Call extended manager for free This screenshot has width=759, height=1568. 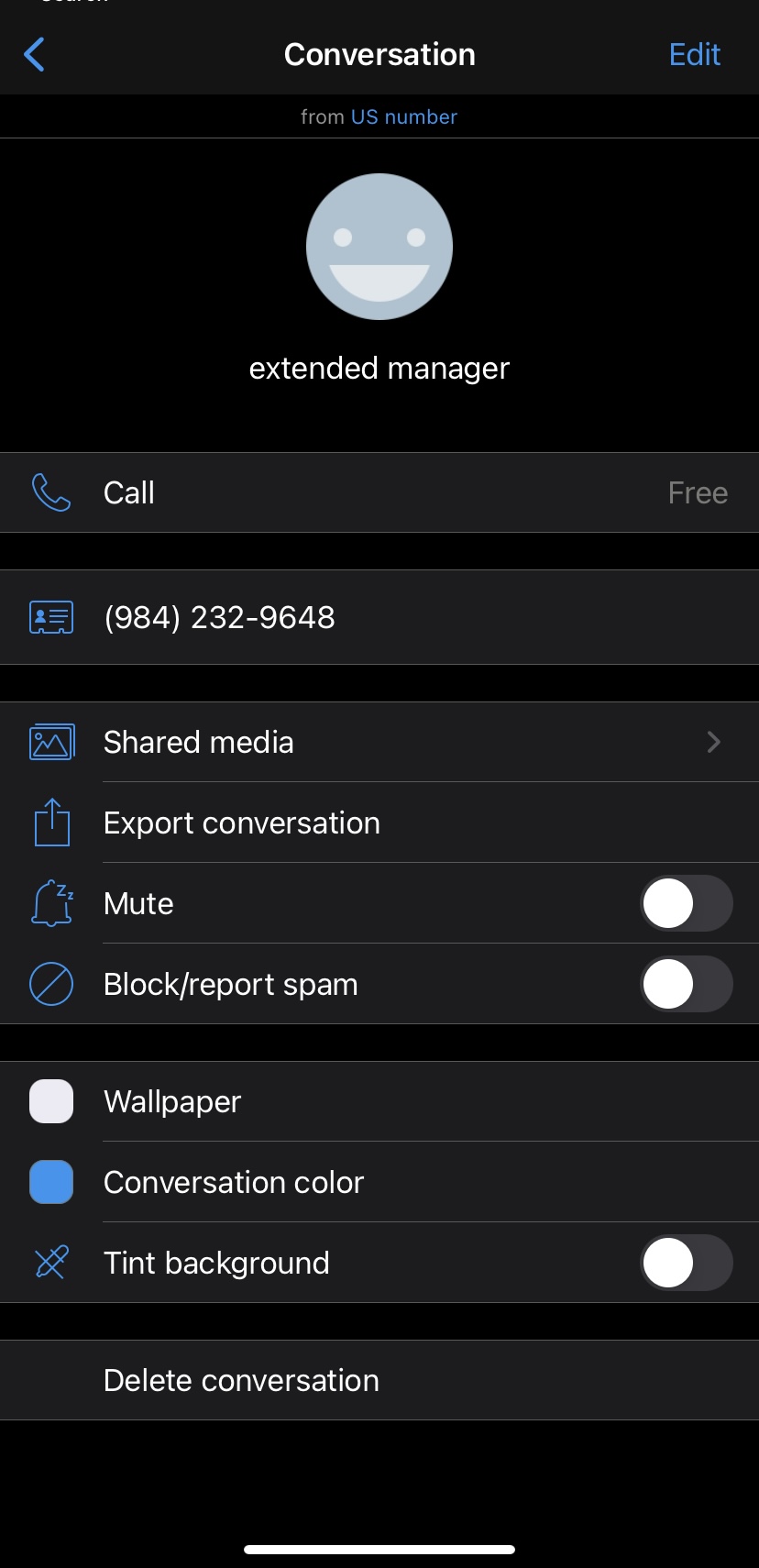click(379, 492)
